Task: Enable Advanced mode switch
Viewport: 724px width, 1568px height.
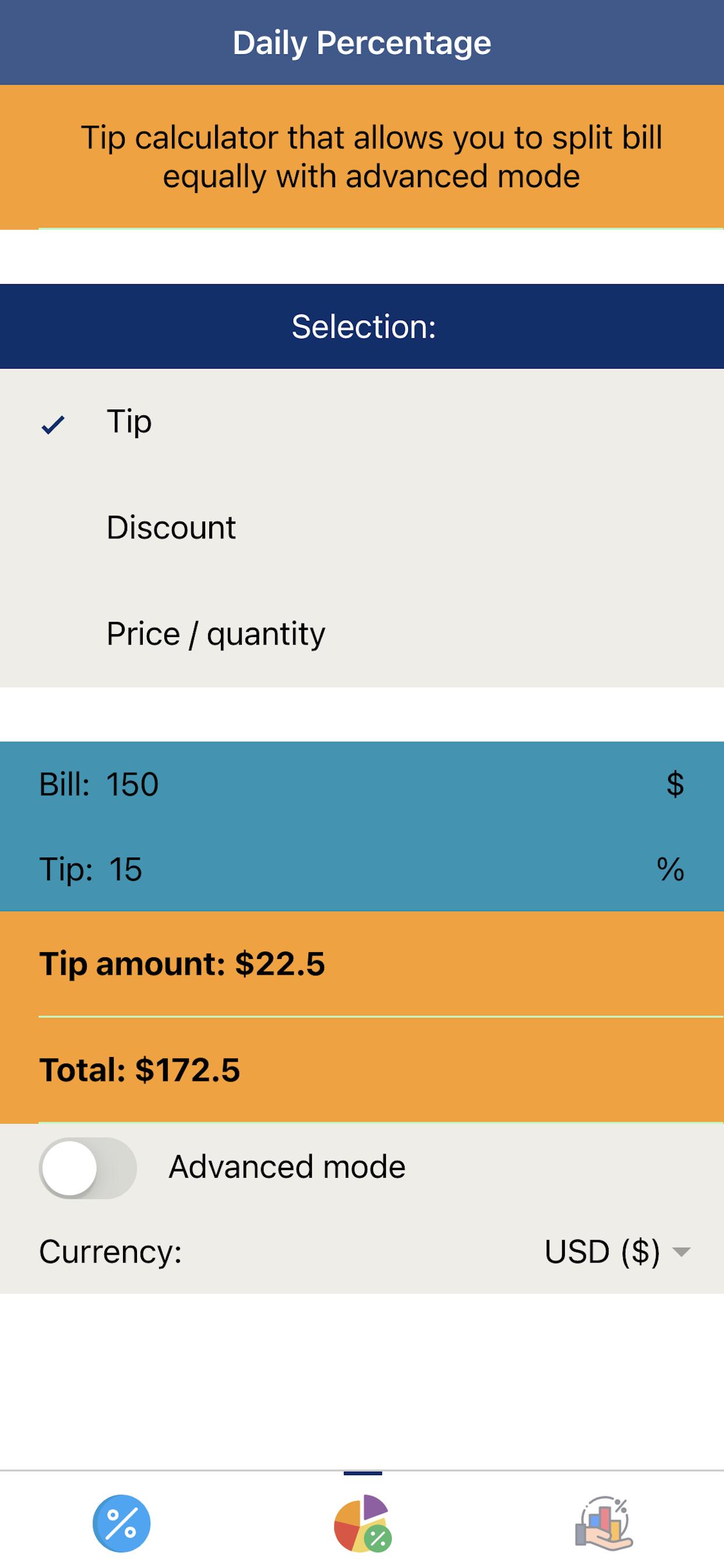Action: 88,1167
